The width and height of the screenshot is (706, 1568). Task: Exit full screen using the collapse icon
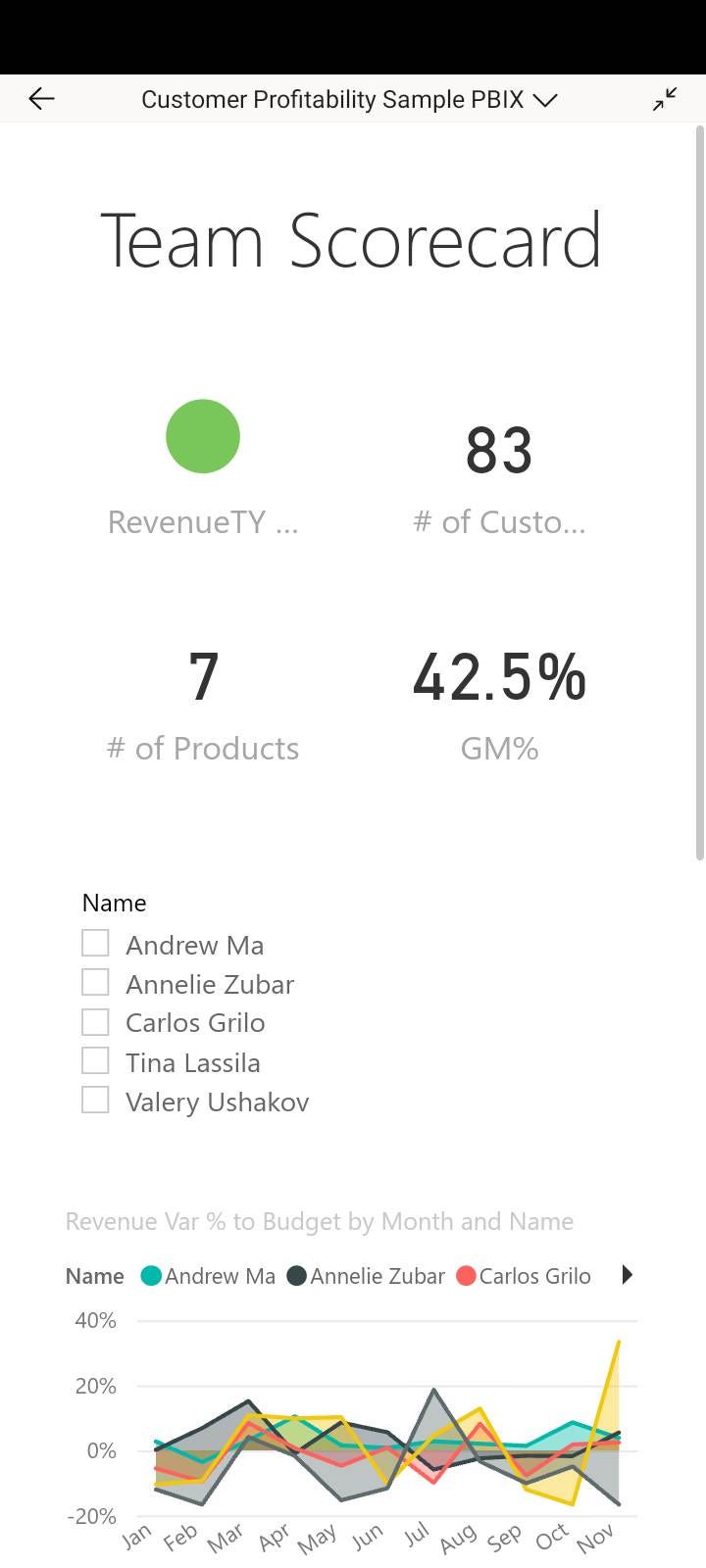pyautogui.click(x=665, y=99)
